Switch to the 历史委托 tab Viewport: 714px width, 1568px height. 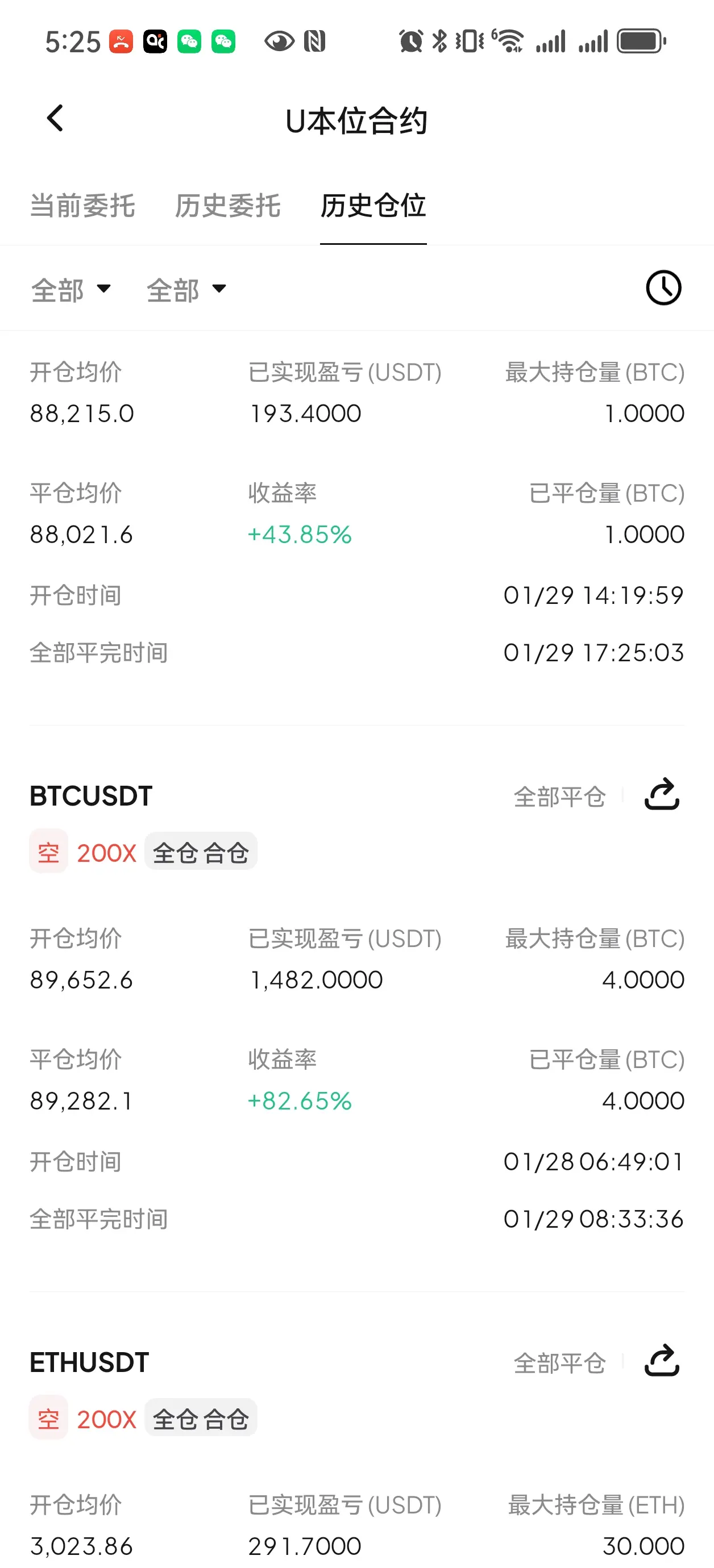(x=228, y=206)
